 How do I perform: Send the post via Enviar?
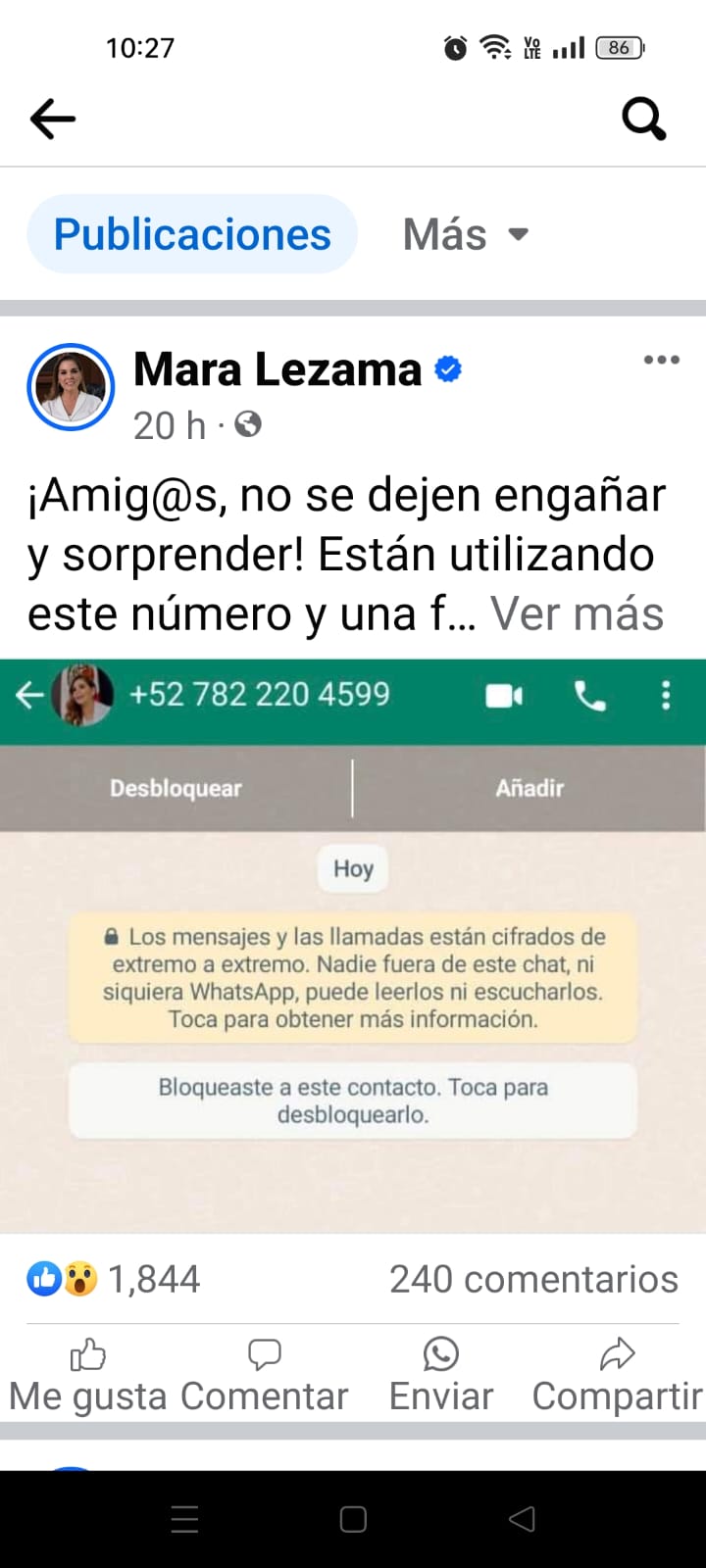[x=441, y=1376]
